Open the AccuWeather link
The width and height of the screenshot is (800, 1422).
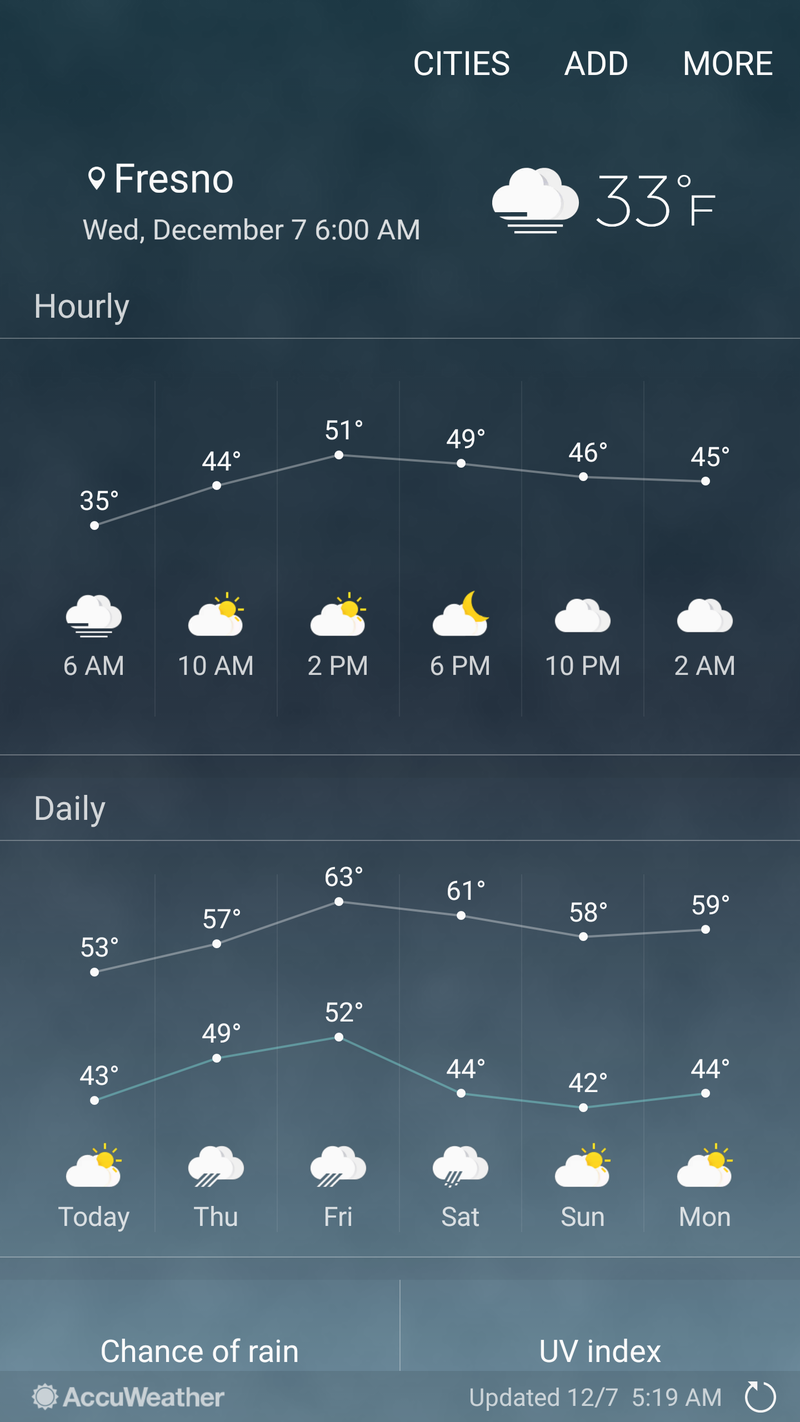click(128, 1396)
